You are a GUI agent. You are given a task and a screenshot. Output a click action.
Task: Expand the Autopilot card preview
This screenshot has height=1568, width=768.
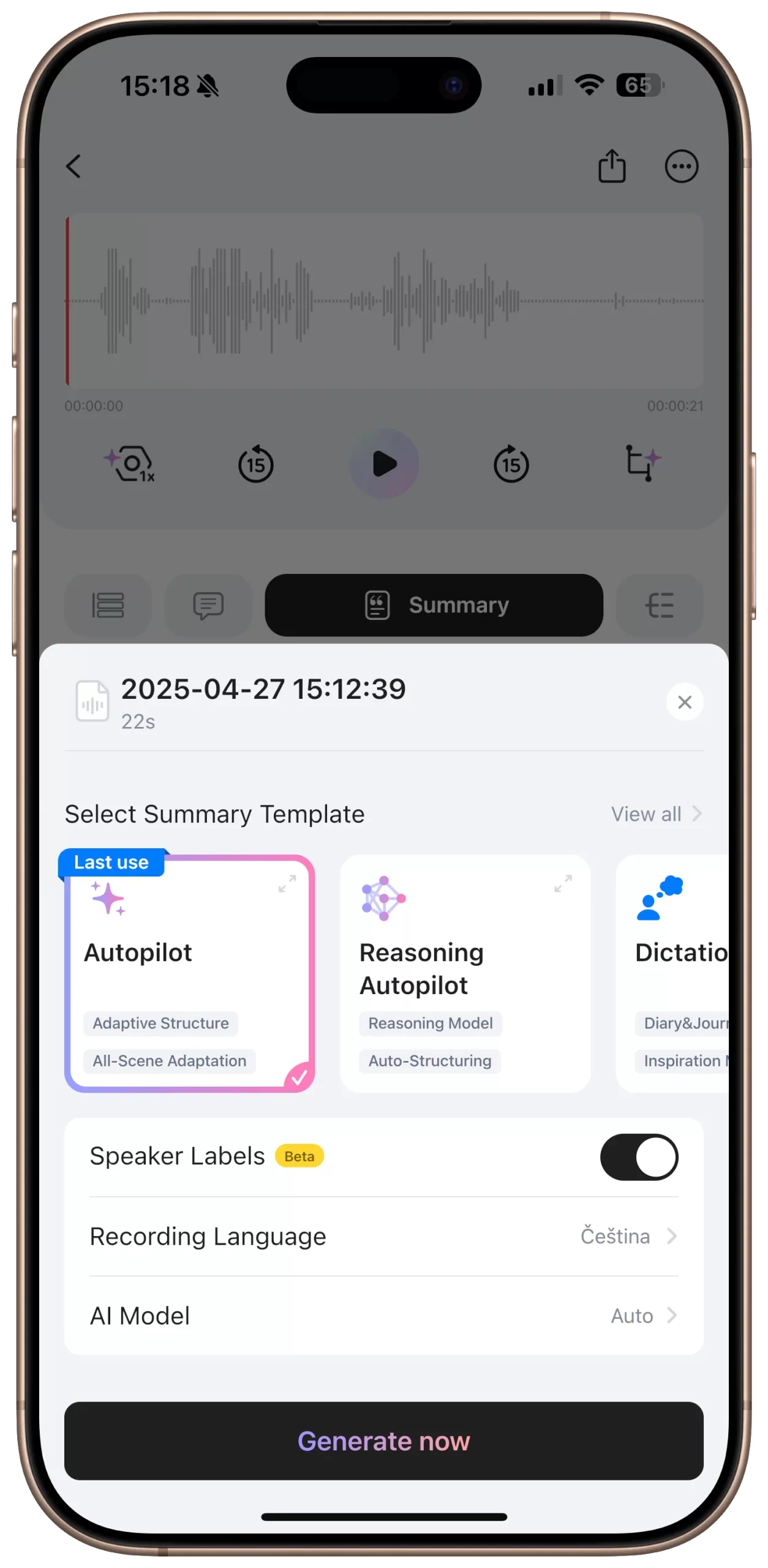coord(287,883)
